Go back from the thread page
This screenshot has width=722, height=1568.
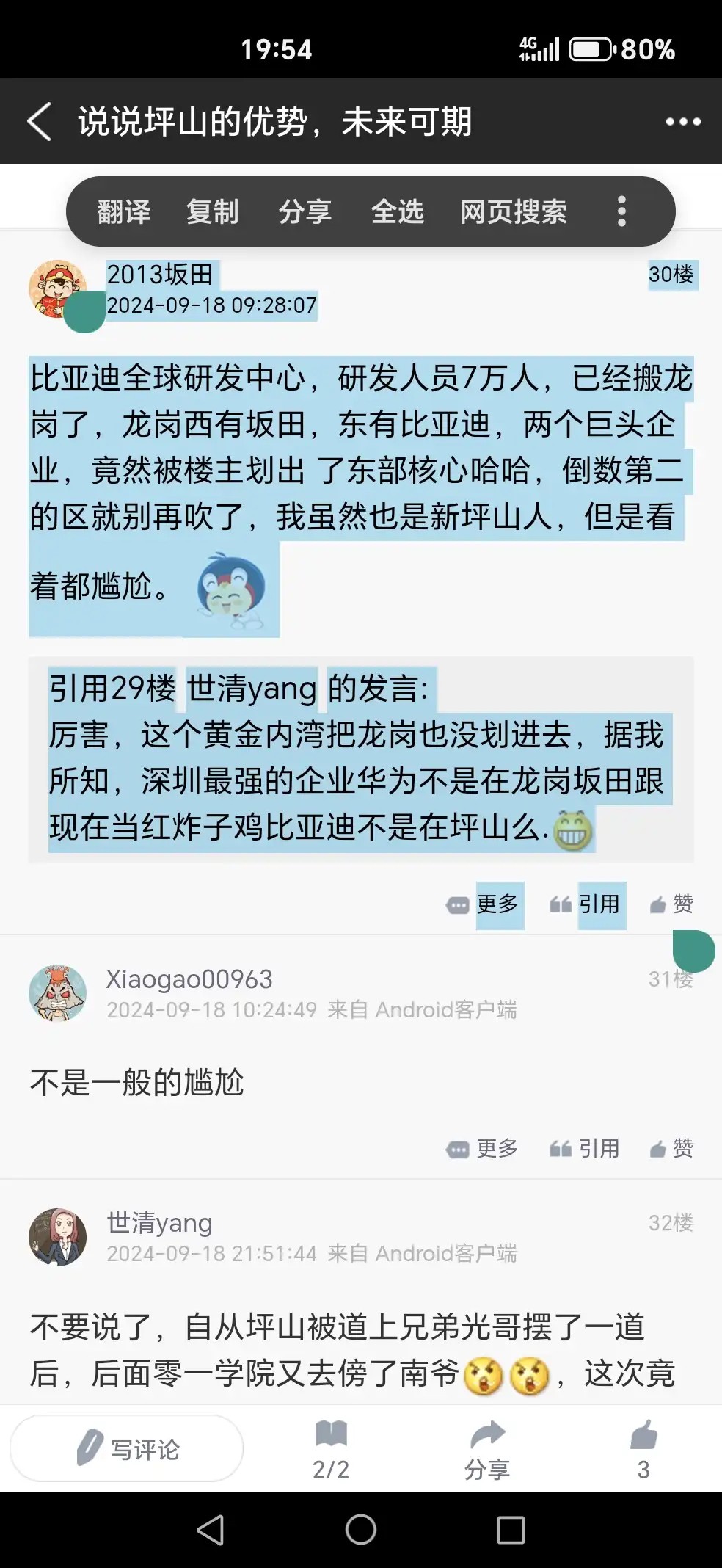point(40,121)
